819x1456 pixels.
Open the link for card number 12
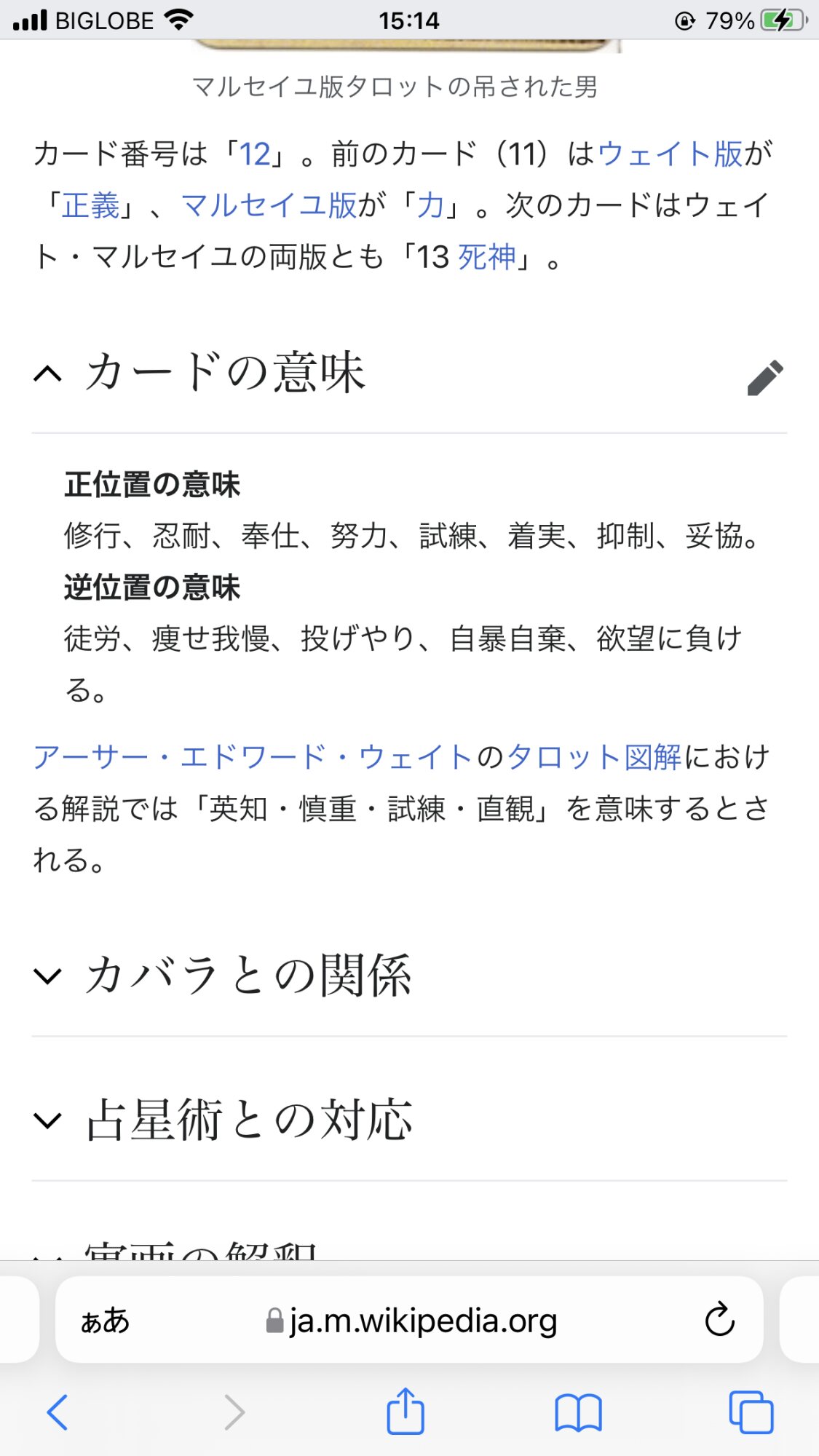pos(255,154)
